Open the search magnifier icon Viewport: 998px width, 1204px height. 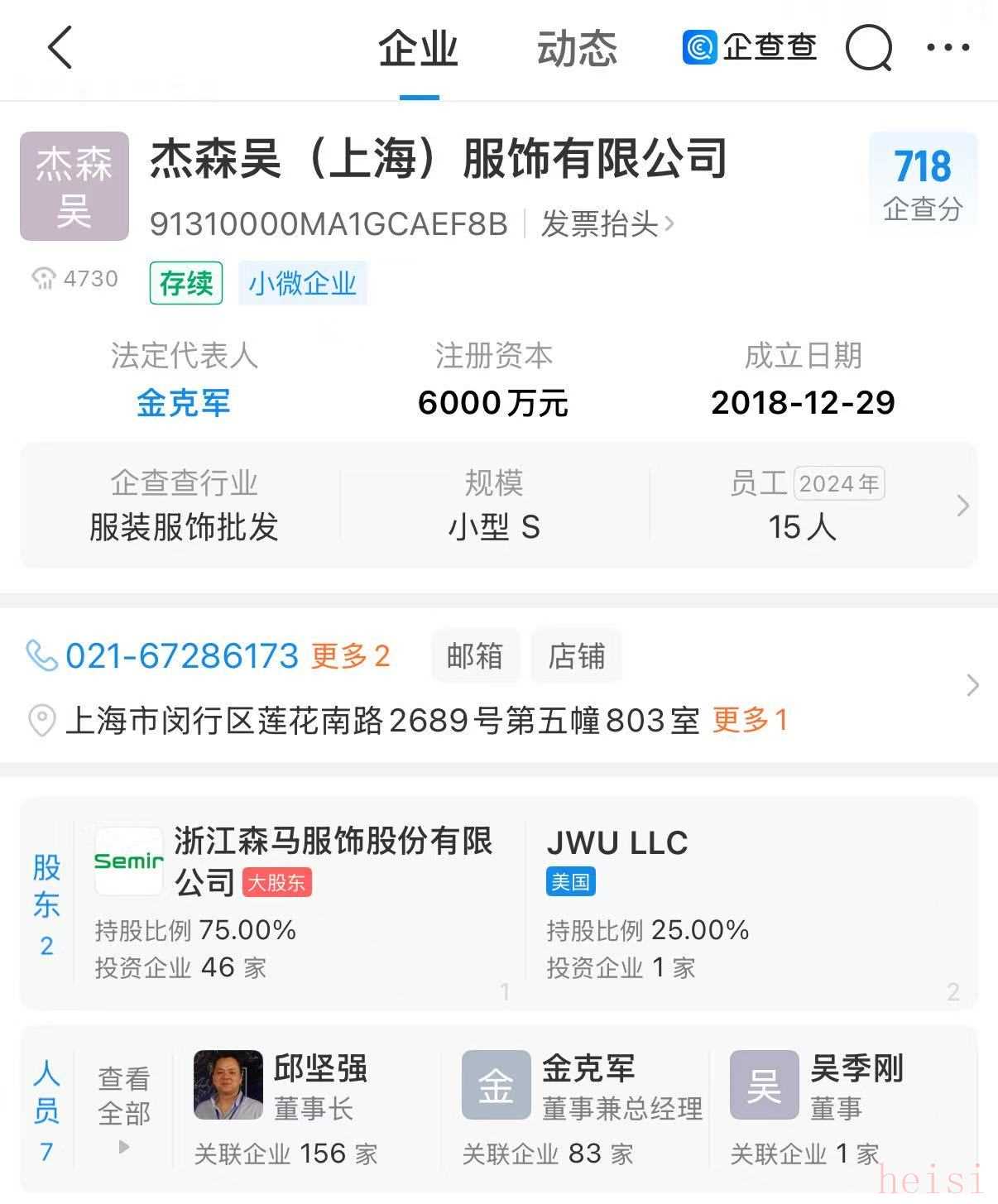click(868, 48)
